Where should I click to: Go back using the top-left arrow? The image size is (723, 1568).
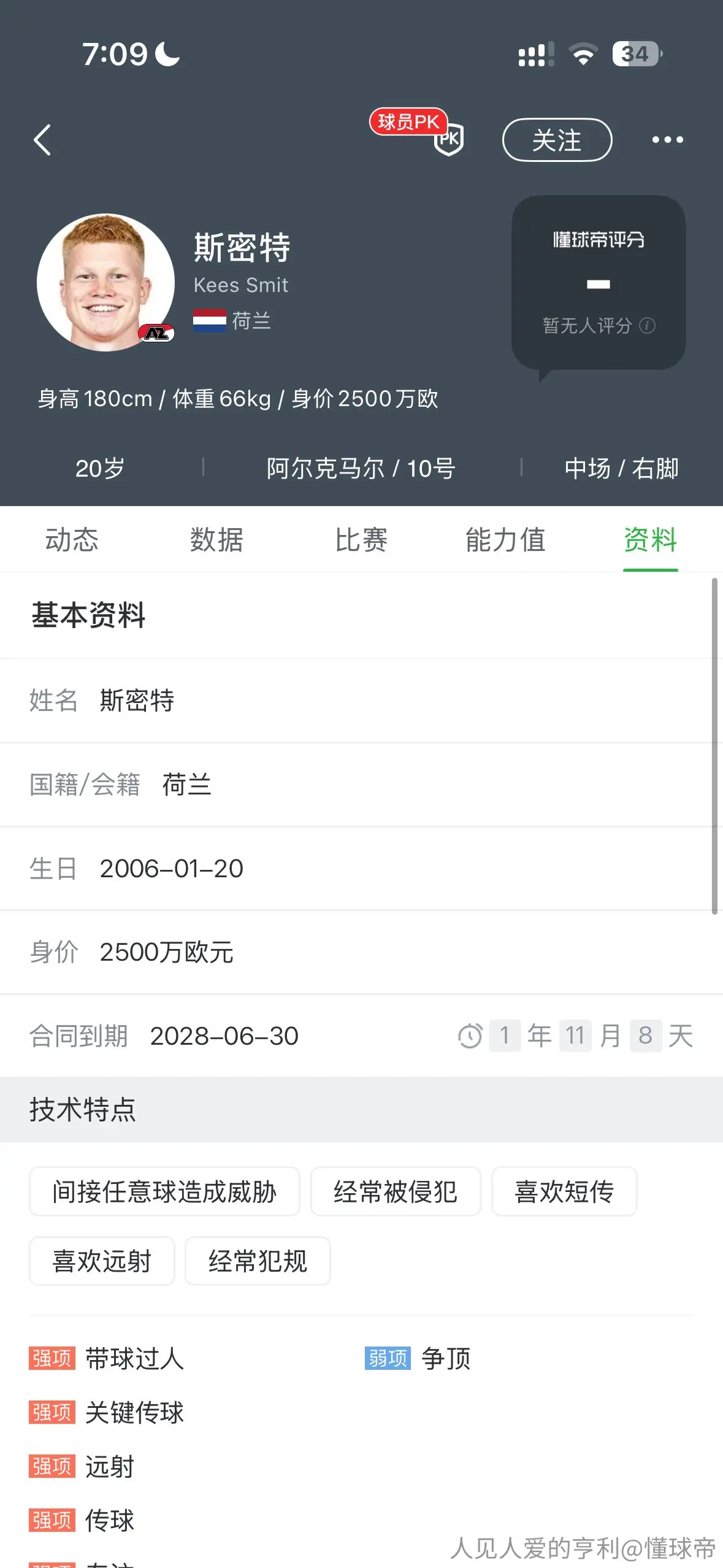click(42, 140)
